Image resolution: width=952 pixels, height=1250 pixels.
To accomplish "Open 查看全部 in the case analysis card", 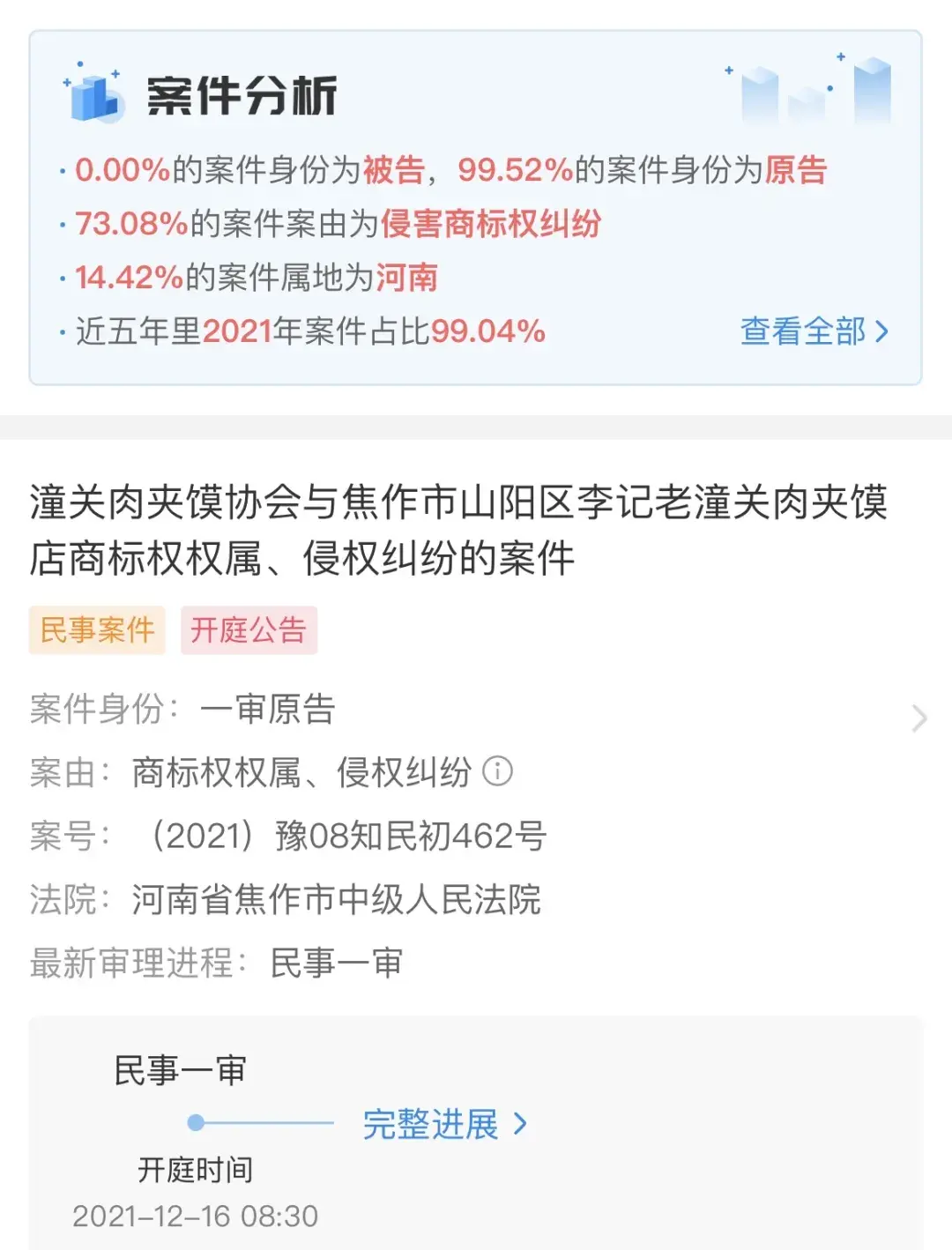I will pos(814,331).
